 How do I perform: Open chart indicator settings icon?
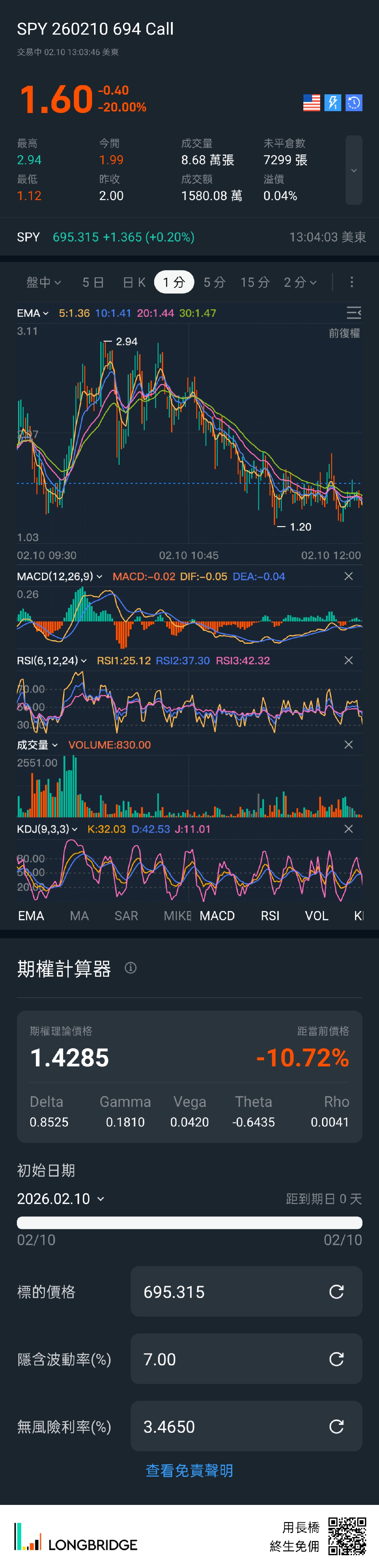tap(353, 313)
